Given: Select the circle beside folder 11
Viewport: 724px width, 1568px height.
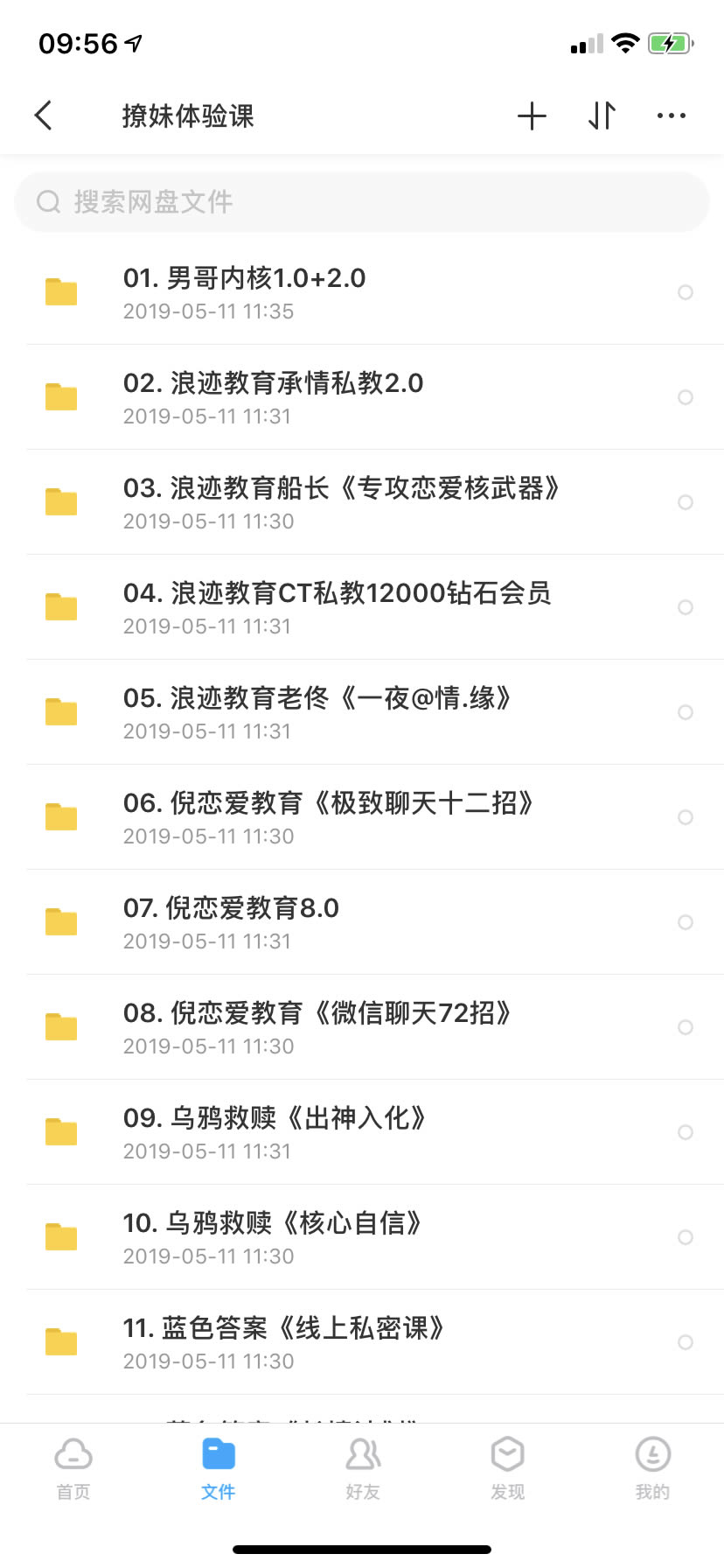Looking at the screenshot, I should coord(686,1342).
